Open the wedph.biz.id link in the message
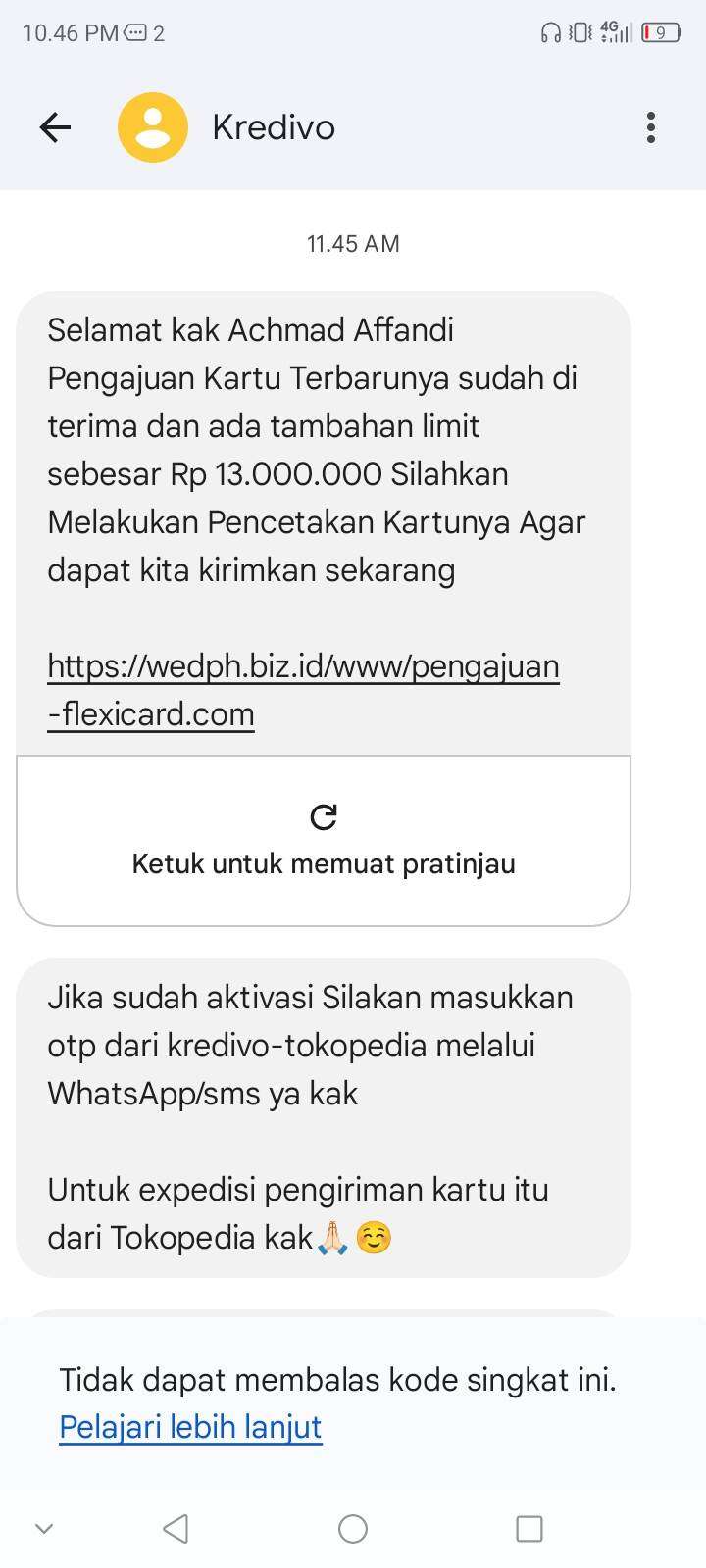 click(x=303, y=690)
